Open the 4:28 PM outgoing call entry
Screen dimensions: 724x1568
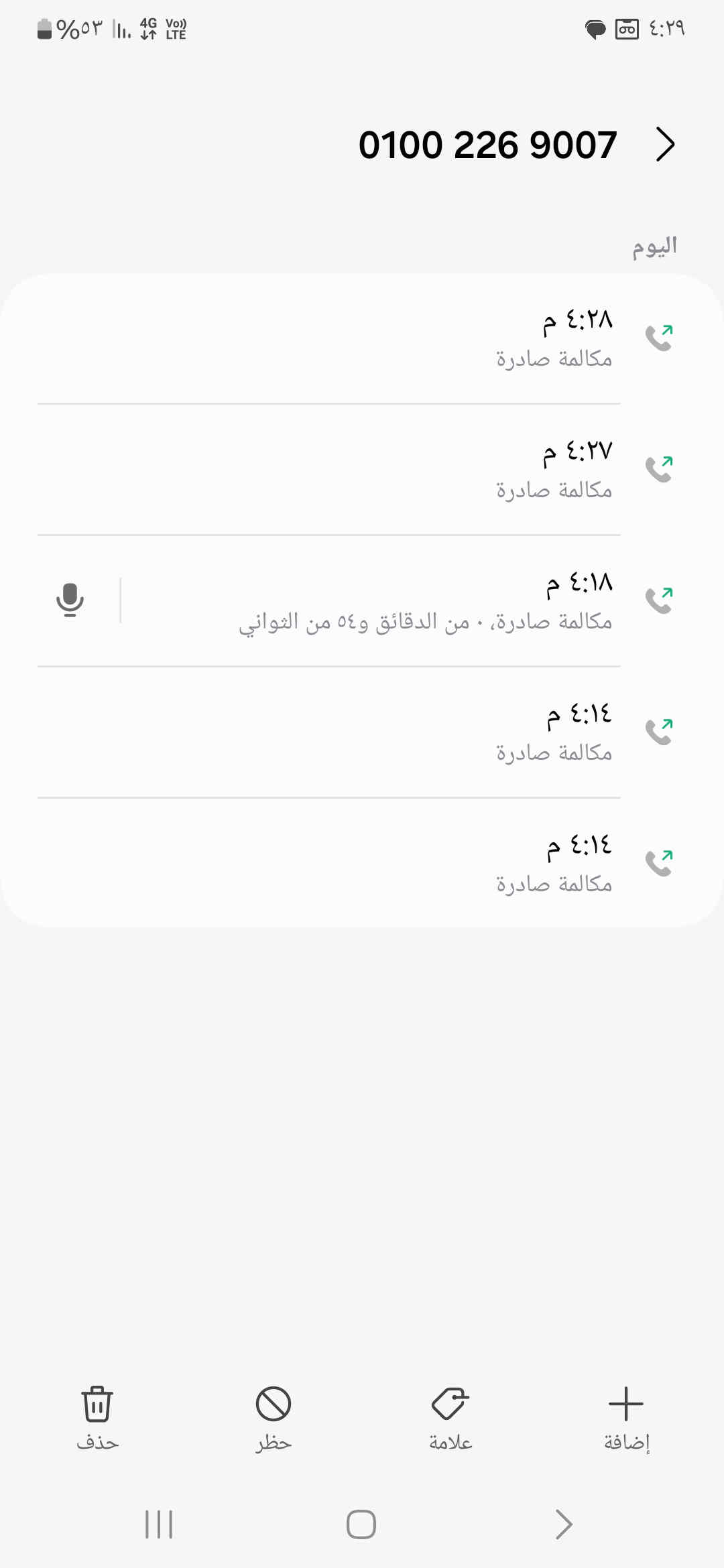pos(362,338)
